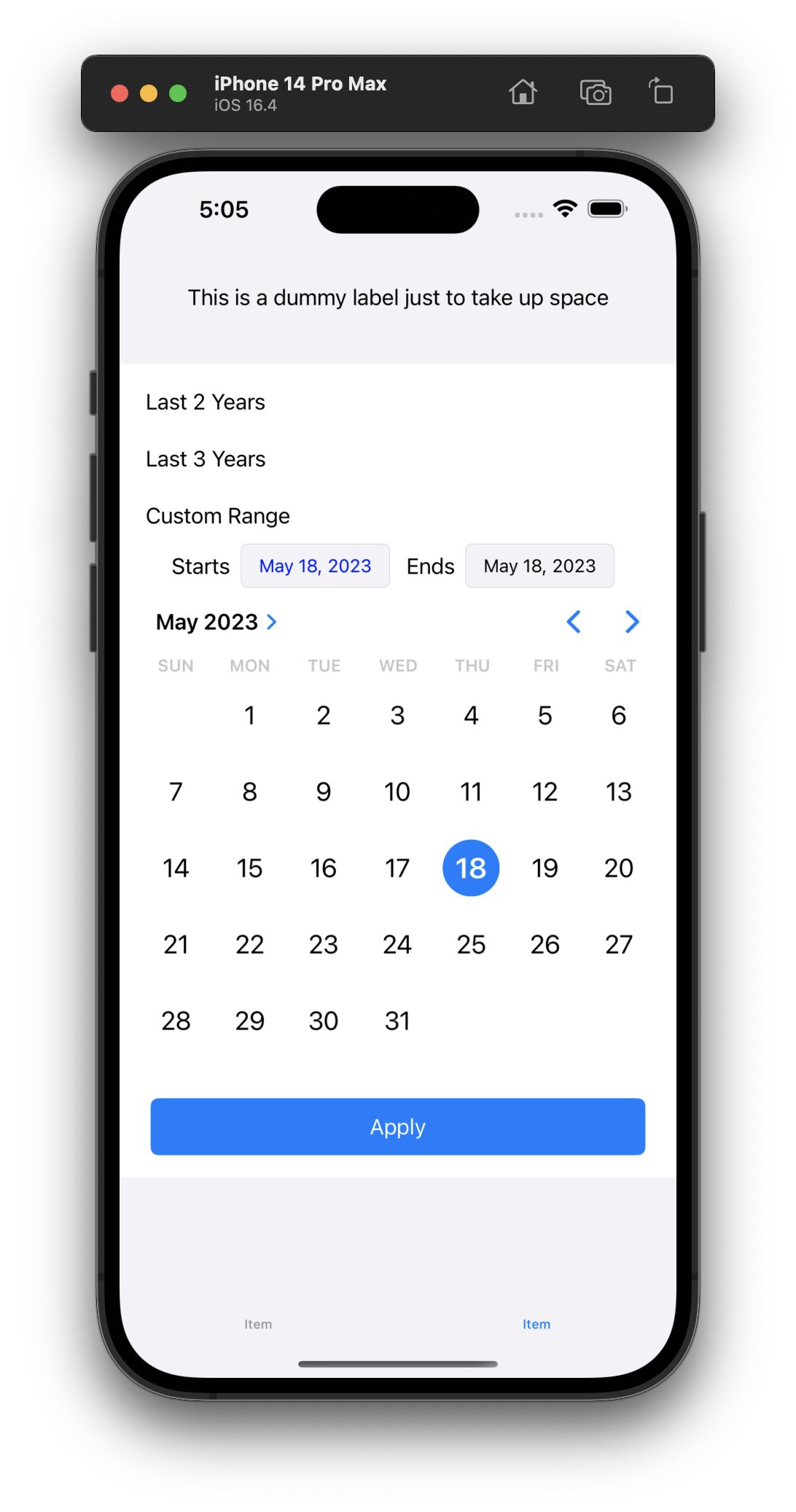Screen dimensions: 796x1512
Task: Switch to the gray Item tab
Action: 258,1324
